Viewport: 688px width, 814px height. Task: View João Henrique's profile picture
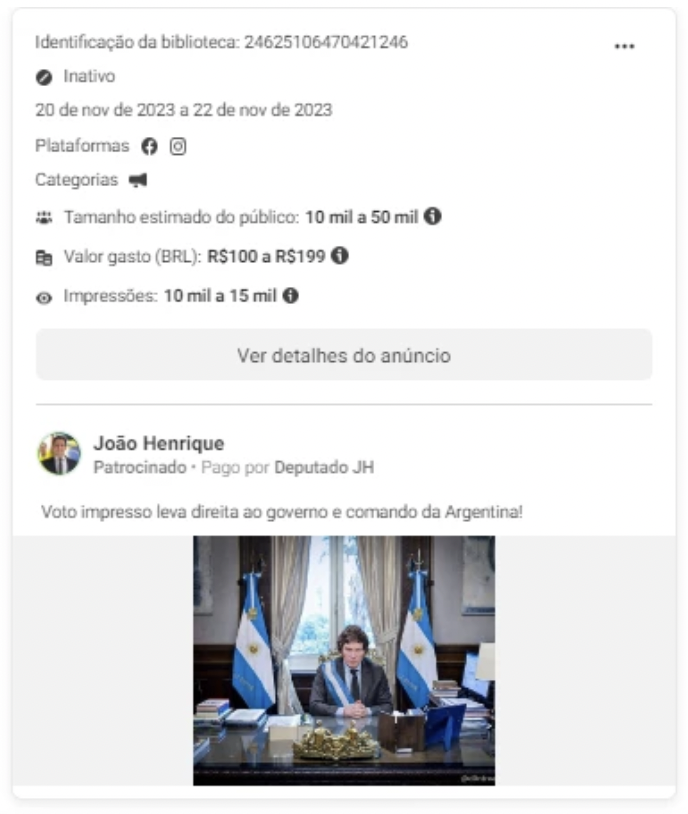tap(59, 453)
